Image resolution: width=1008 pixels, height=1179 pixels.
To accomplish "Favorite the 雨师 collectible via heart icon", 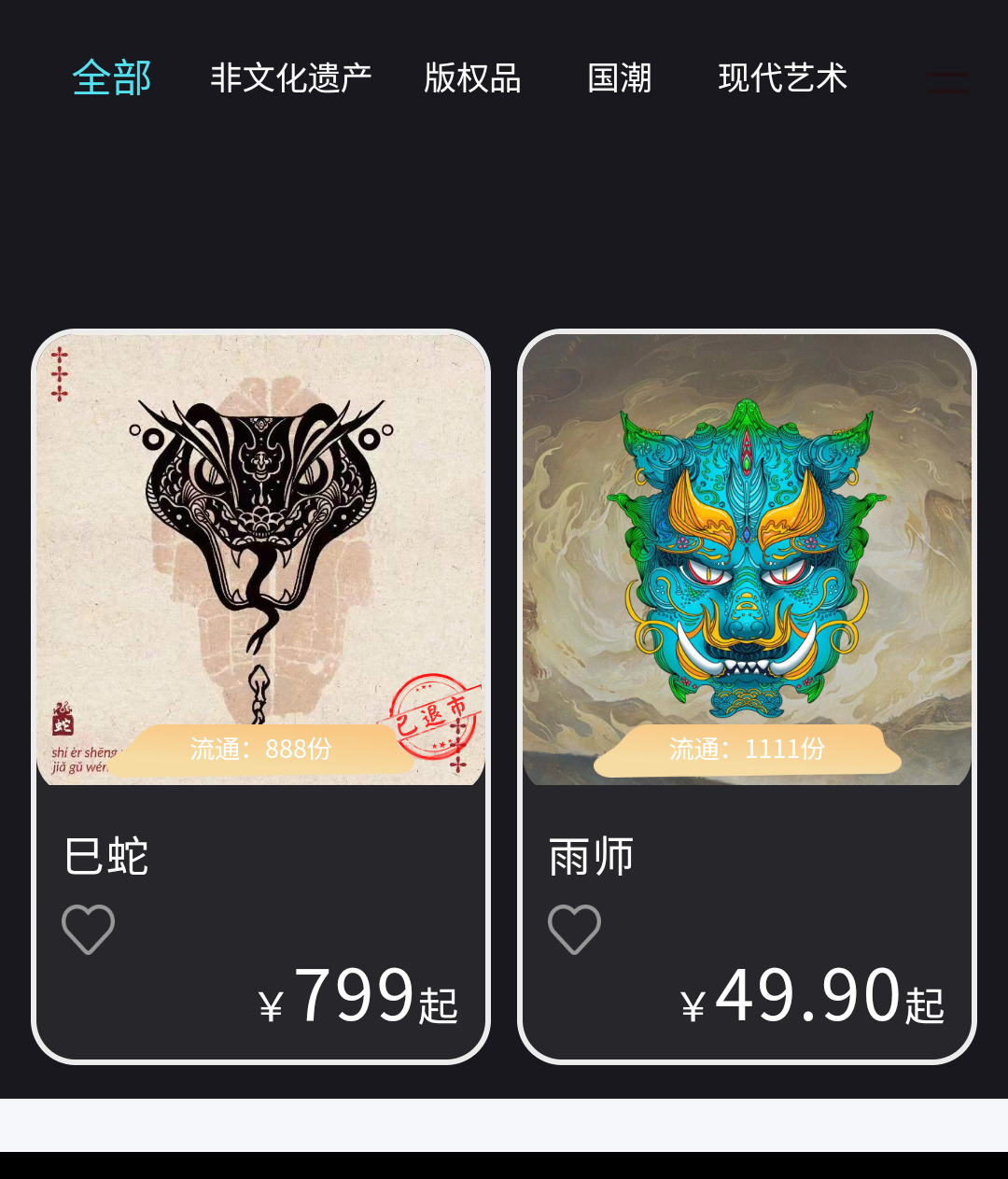I will [573, 928].
